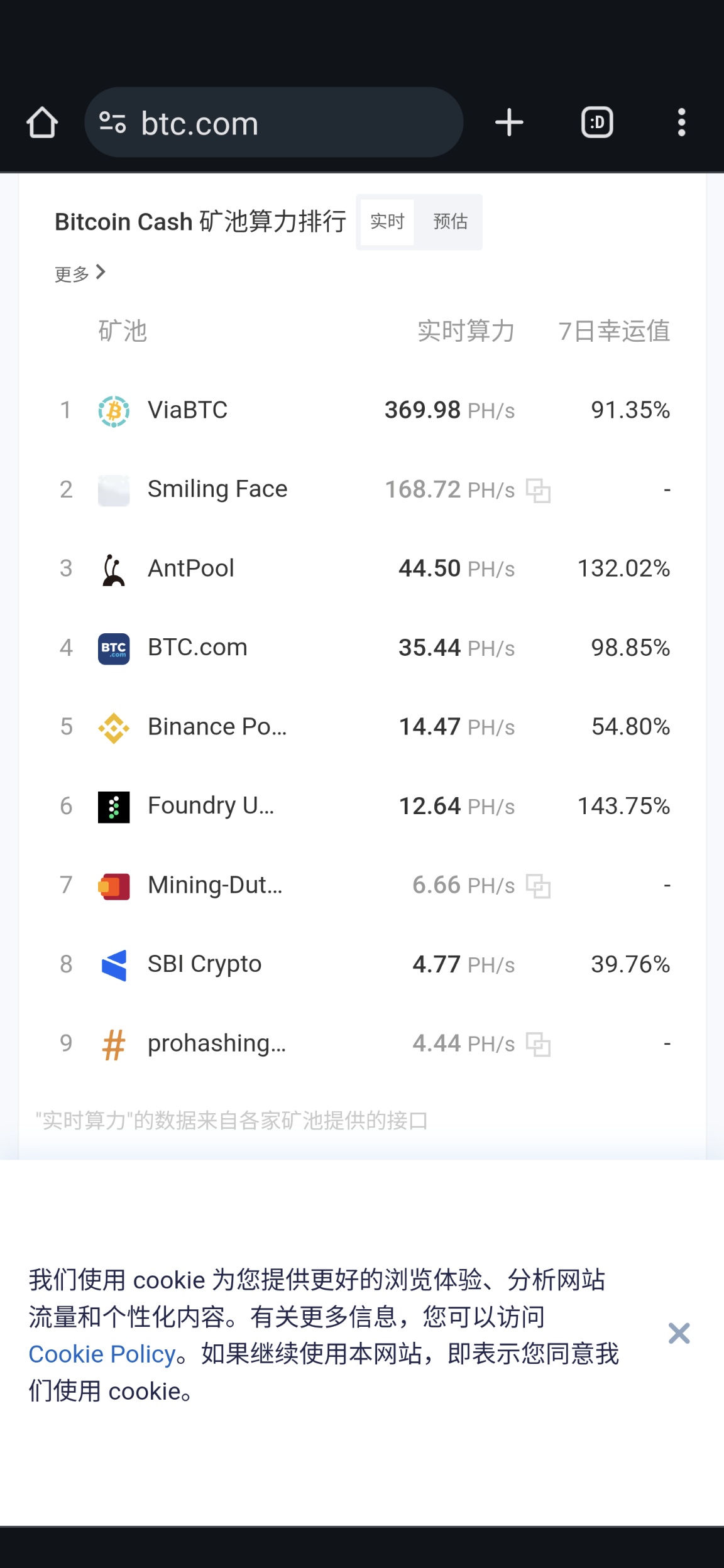This screenshot has height=1568, width=724.
Task: Open the Foundry pool row
Action: tap(365, 806)
